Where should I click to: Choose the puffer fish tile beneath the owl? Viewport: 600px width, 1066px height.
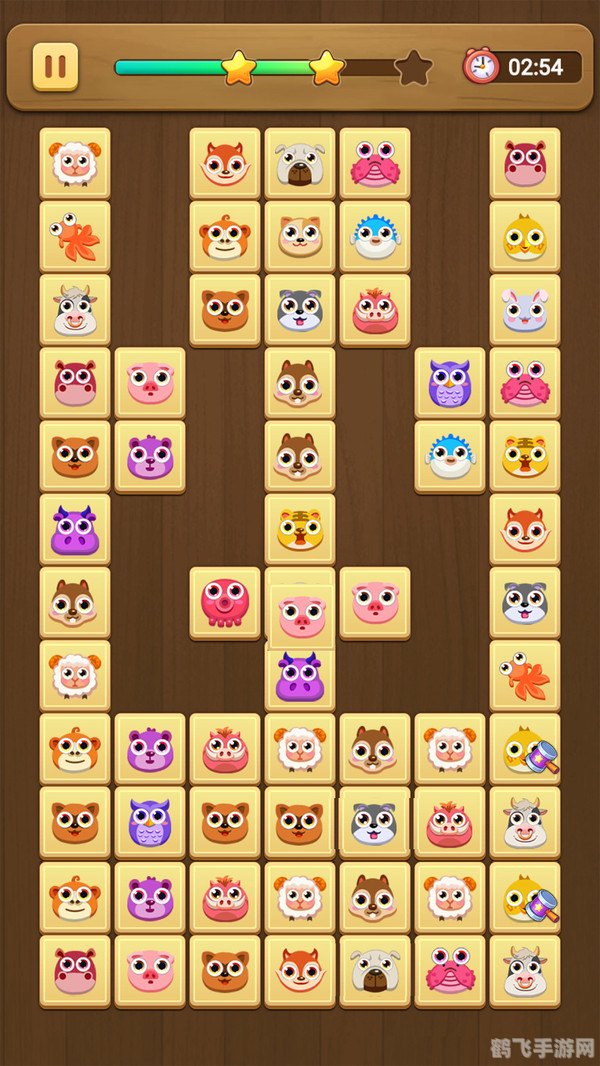pyautogui.click(x=450, y=456)
